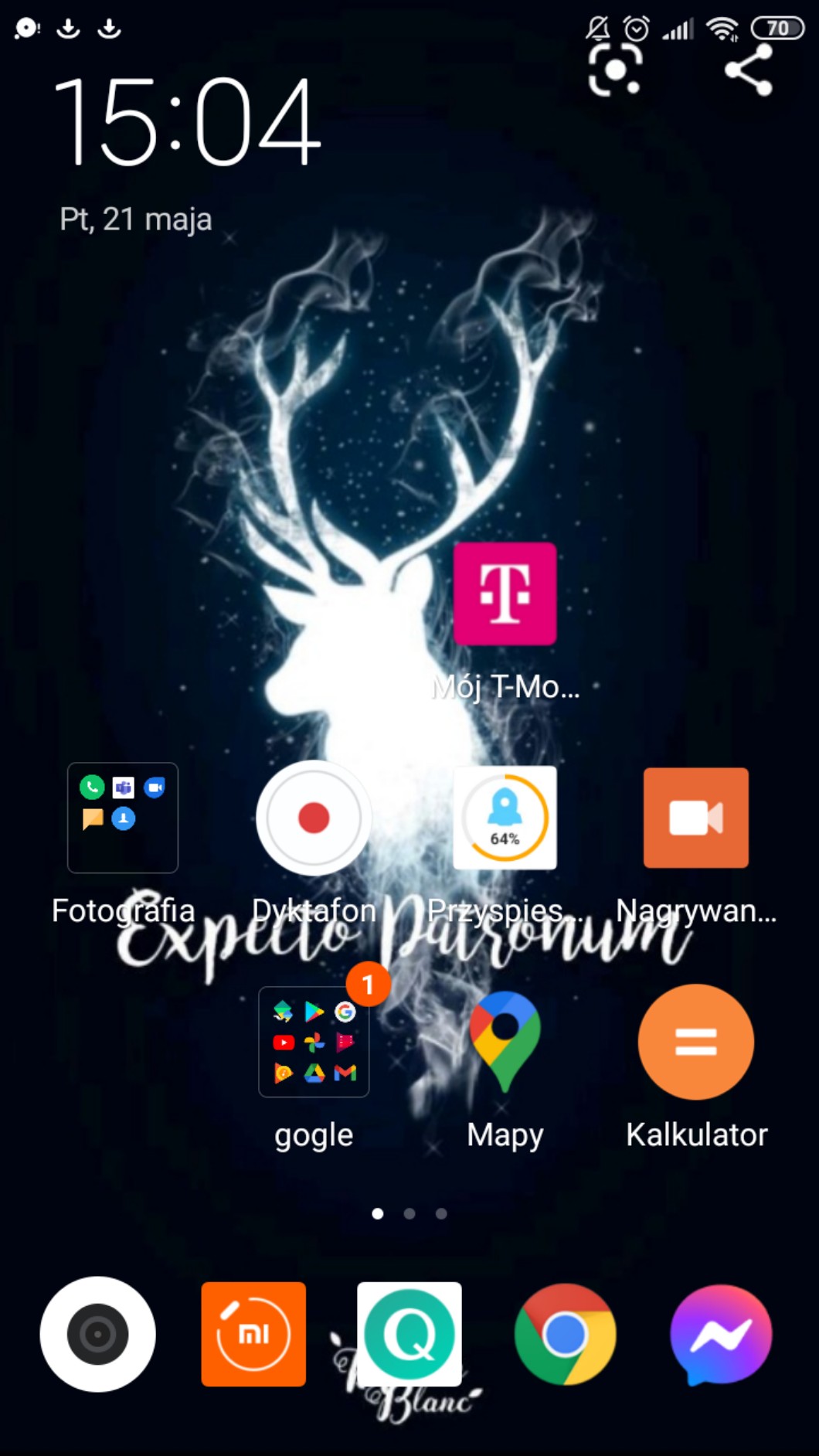Share the screenshot via share icon
The height and width of the screenshot is (1456, 819).
click(x=749, y=70)
